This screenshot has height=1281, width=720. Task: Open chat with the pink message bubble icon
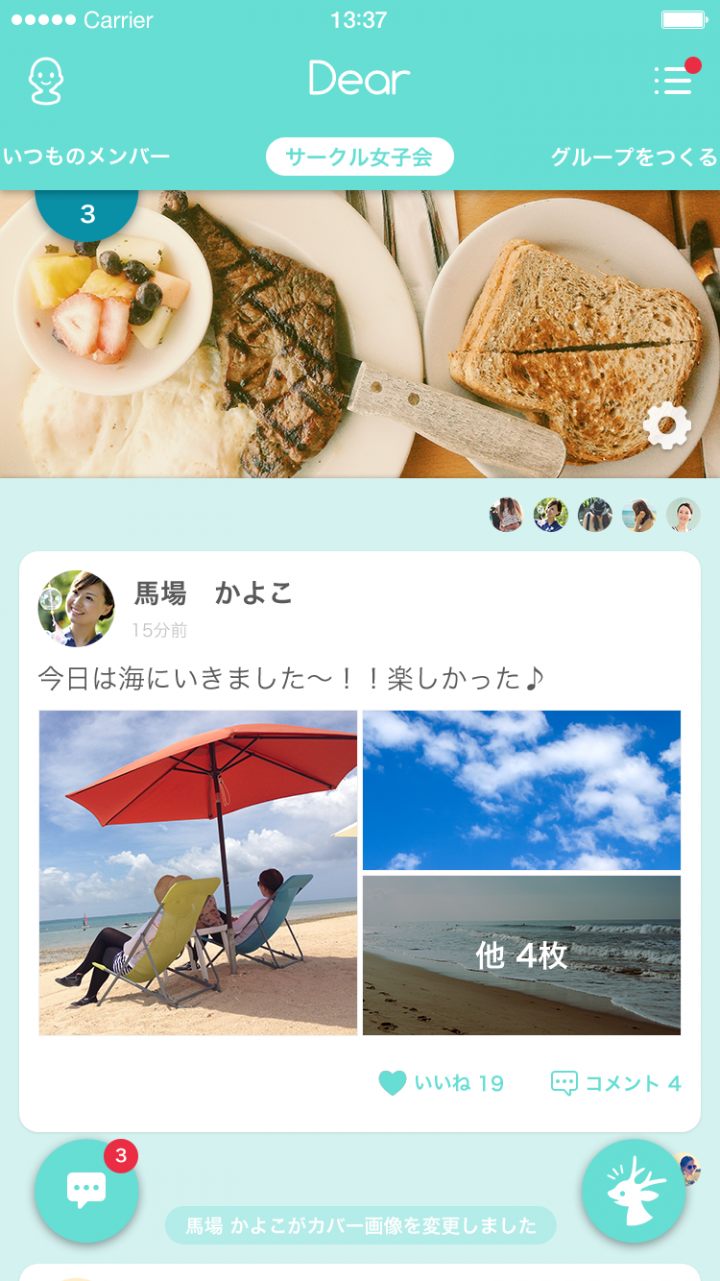click(86, 1191)
